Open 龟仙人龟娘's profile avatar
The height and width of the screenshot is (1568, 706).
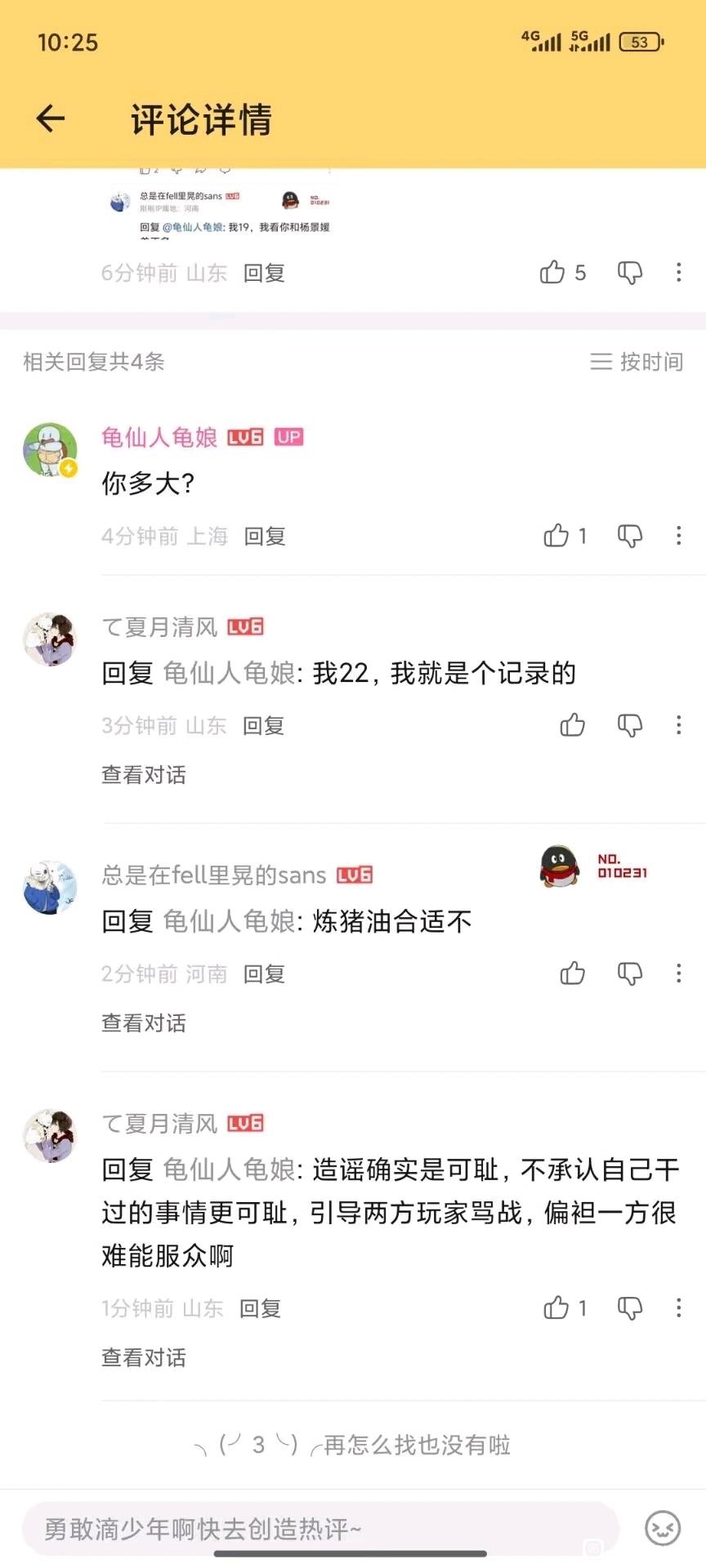(50, 449)
